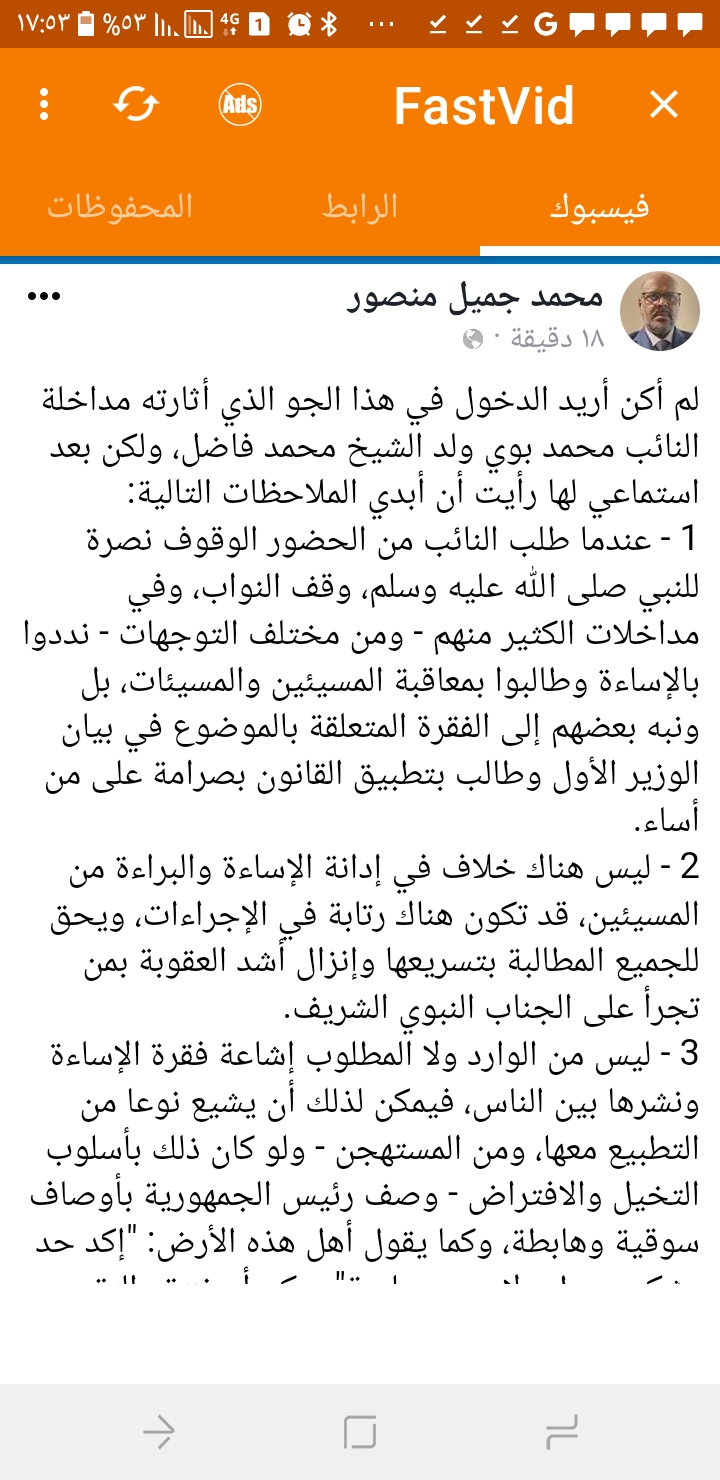720x1480 pixels.
Task: Close the FastVid screen
Action: pos(664,104)
